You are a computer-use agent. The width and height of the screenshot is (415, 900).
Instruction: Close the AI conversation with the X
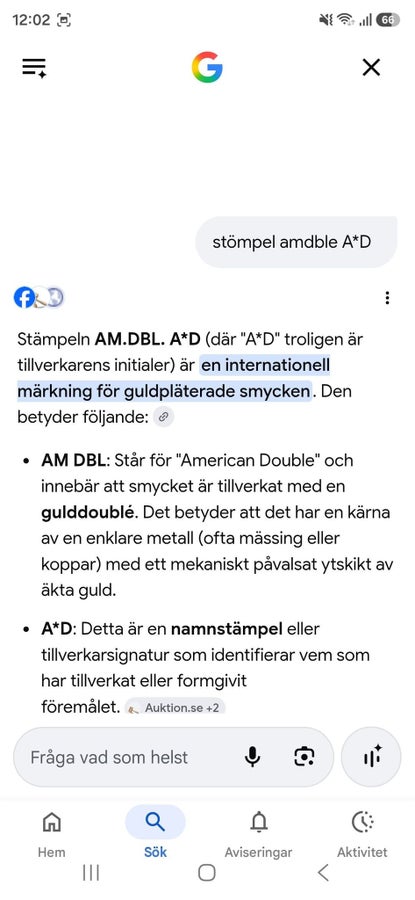point(371,68)
